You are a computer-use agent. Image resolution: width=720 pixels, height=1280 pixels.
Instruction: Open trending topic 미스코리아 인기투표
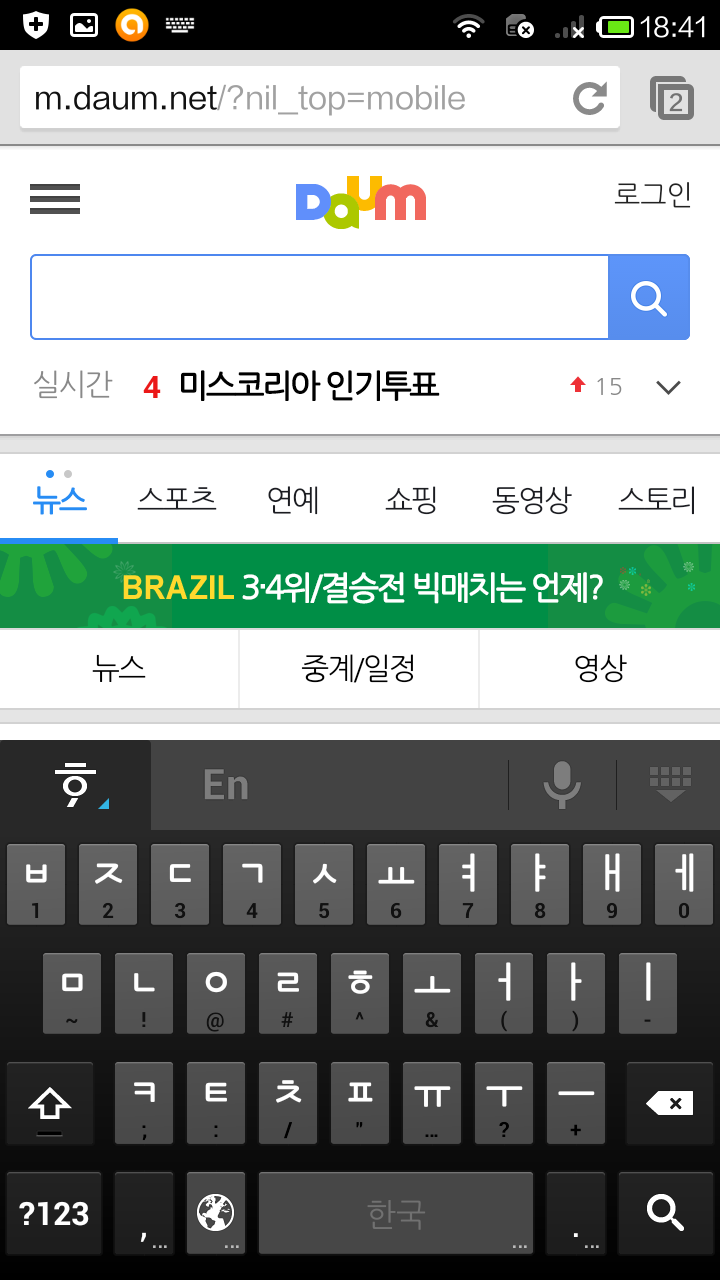point(308,386)
